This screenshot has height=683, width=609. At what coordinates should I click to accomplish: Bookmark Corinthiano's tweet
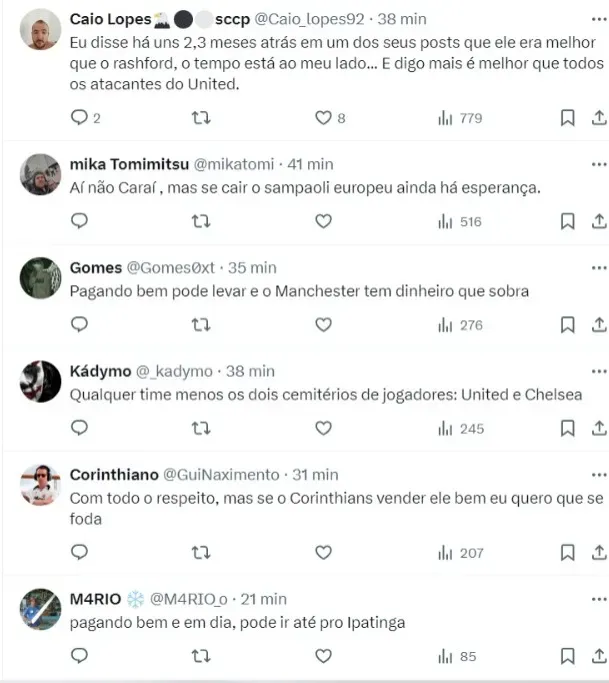pyautogui.click(x=567, y=552)
